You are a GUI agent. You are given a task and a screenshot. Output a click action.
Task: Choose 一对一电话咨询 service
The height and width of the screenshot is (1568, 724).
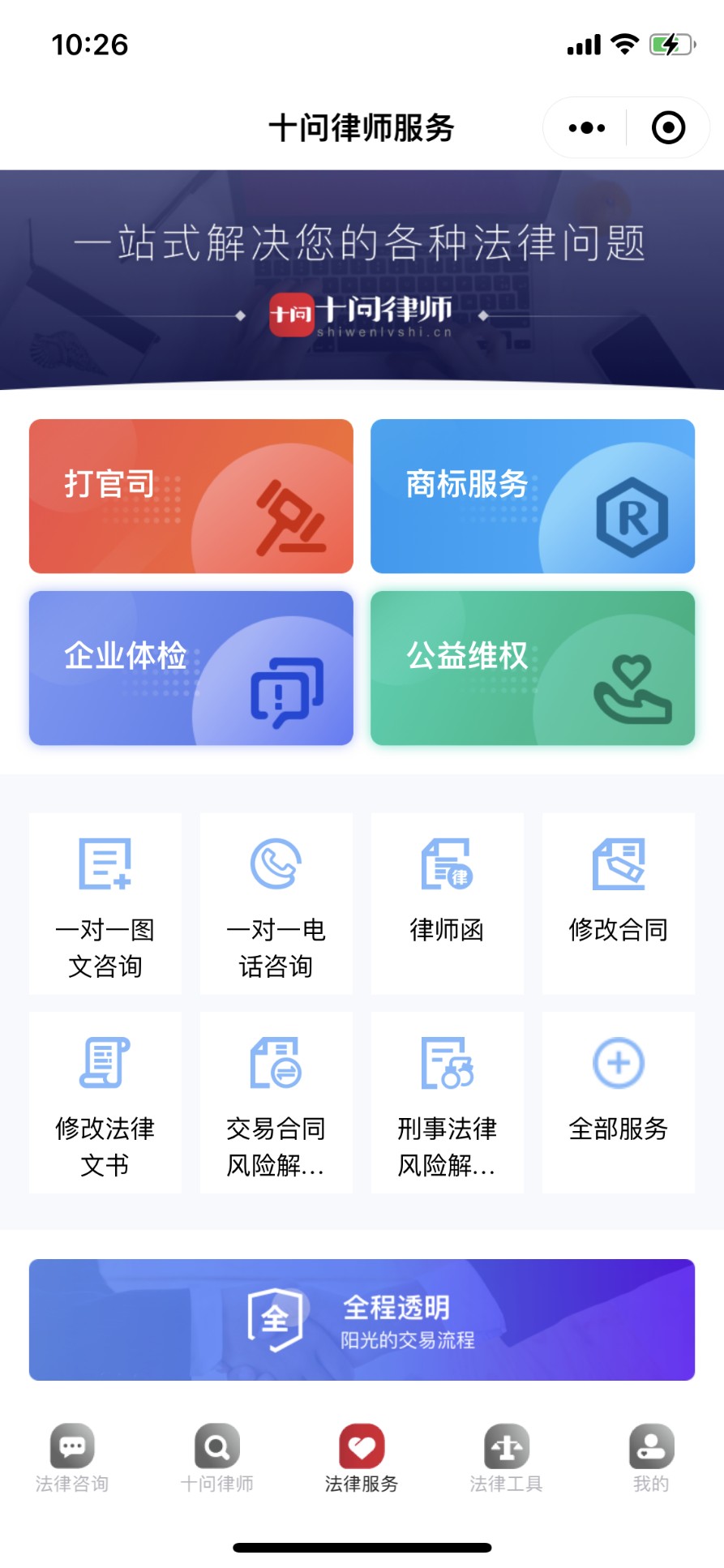[276, 903]
